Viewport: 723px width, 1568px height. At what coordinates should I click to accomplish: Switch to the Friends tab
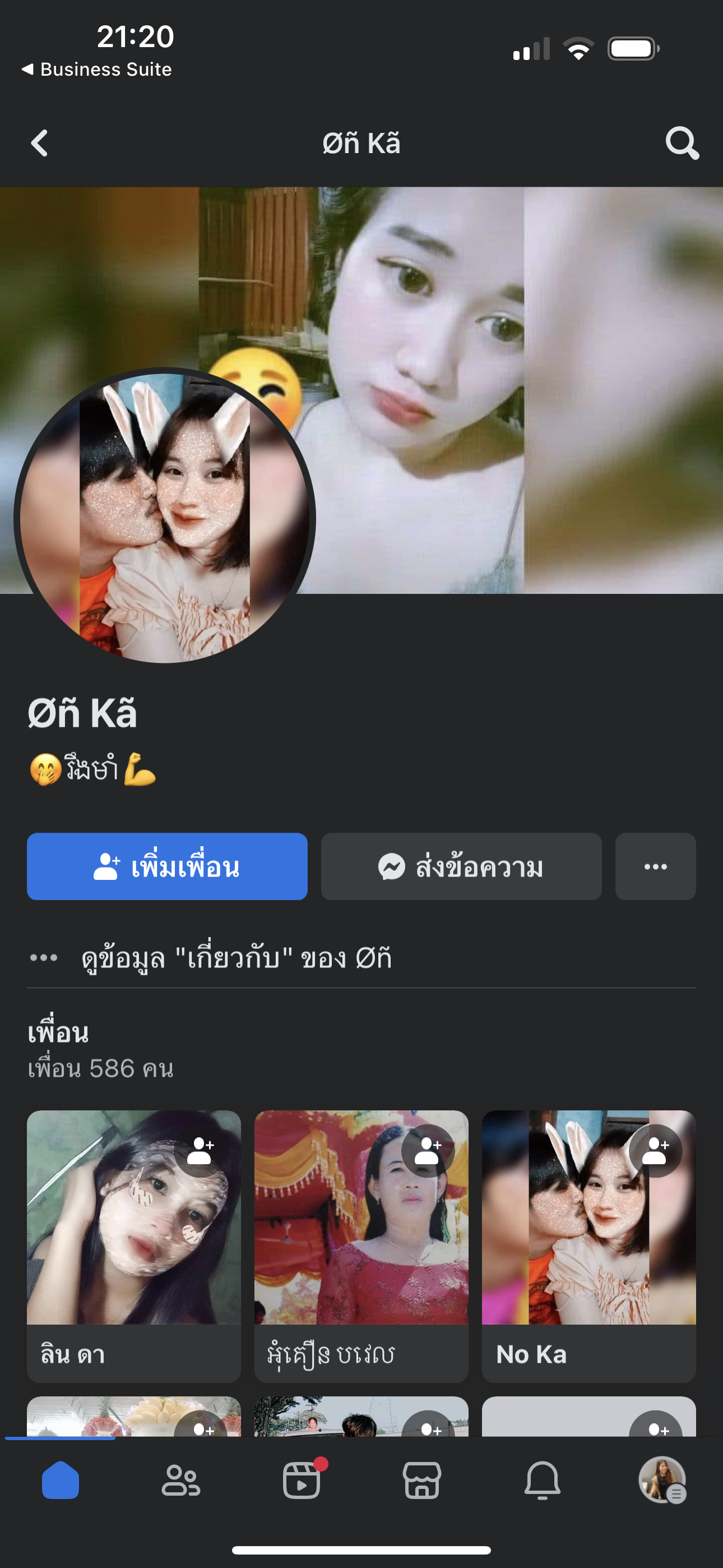(180, 1481)
